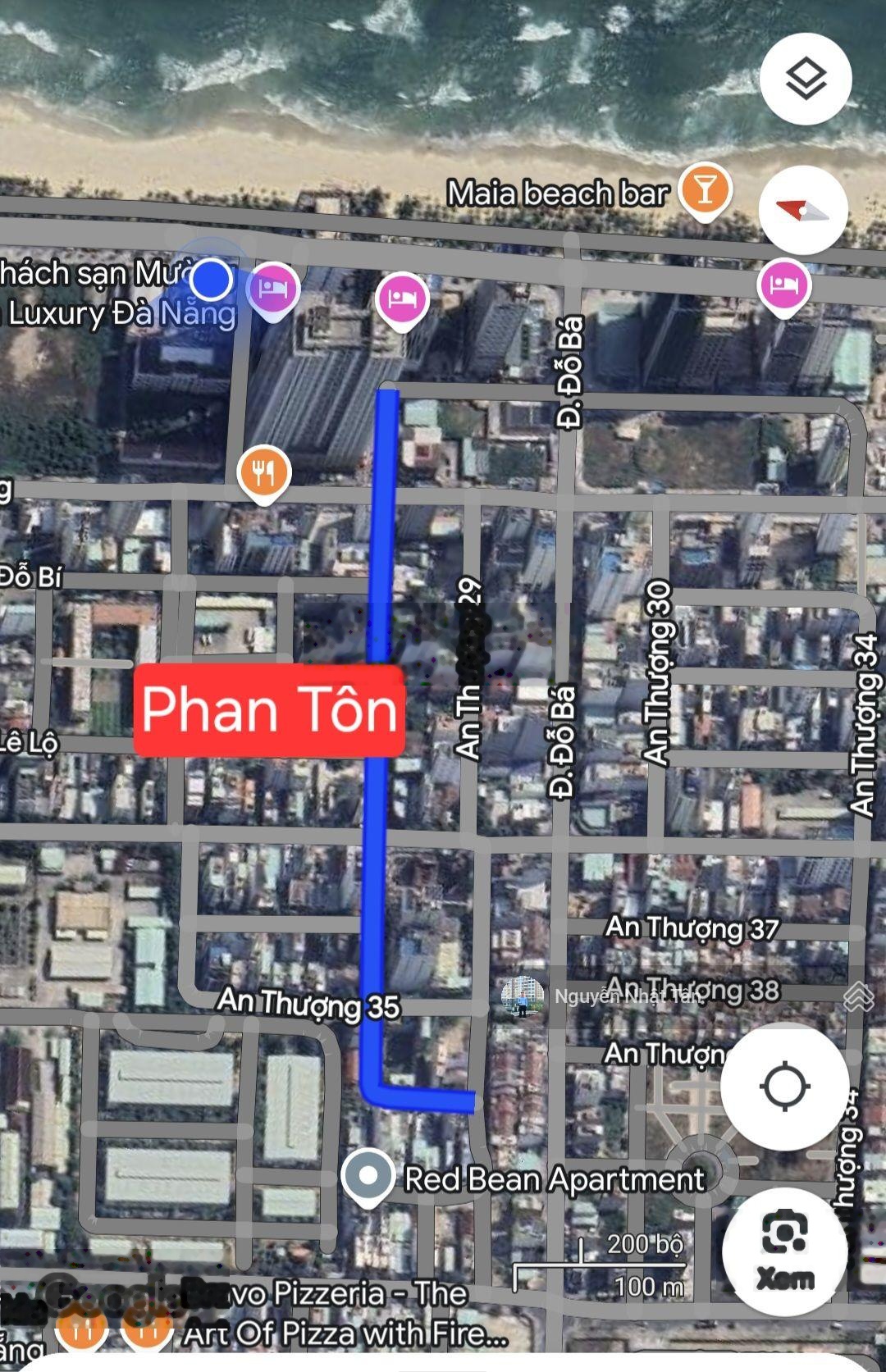
Task: Center map on my location
Action: 784,1086
